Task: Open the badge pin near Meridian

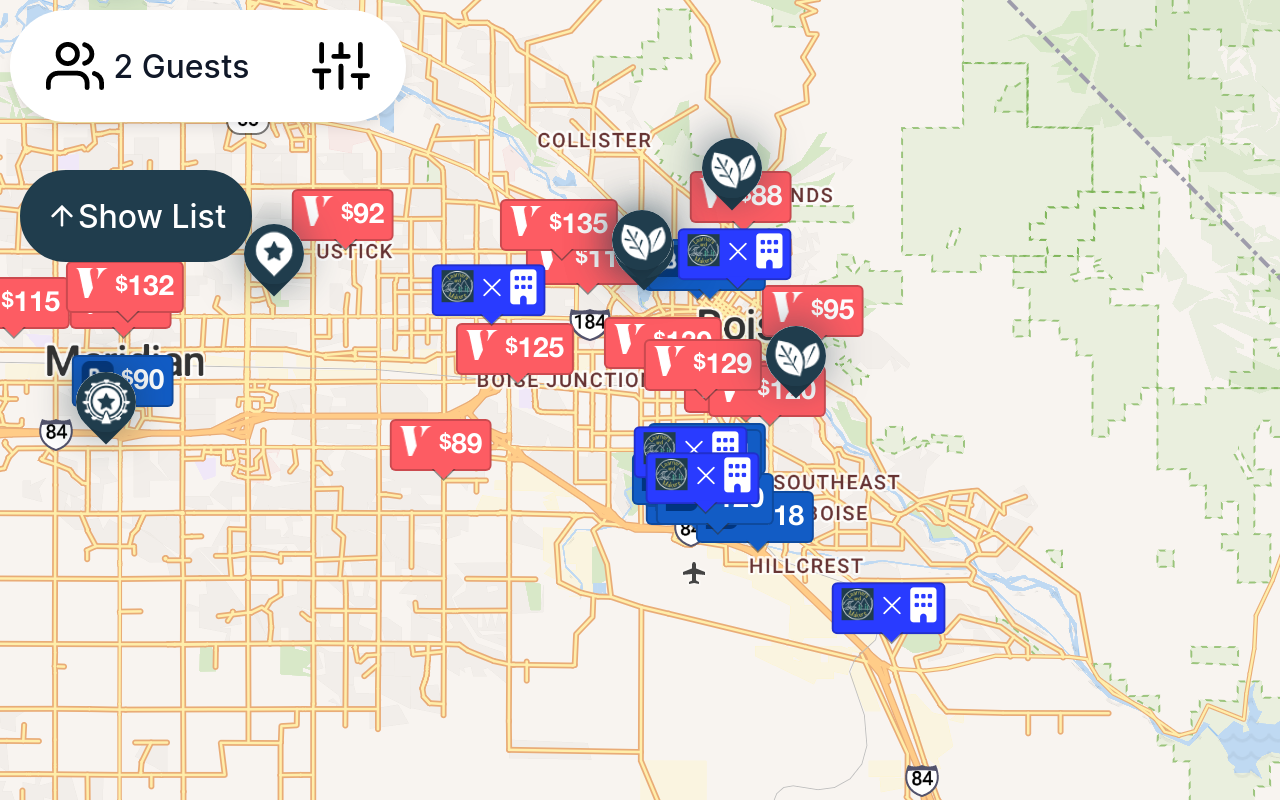Action: (x=106, y=402)
